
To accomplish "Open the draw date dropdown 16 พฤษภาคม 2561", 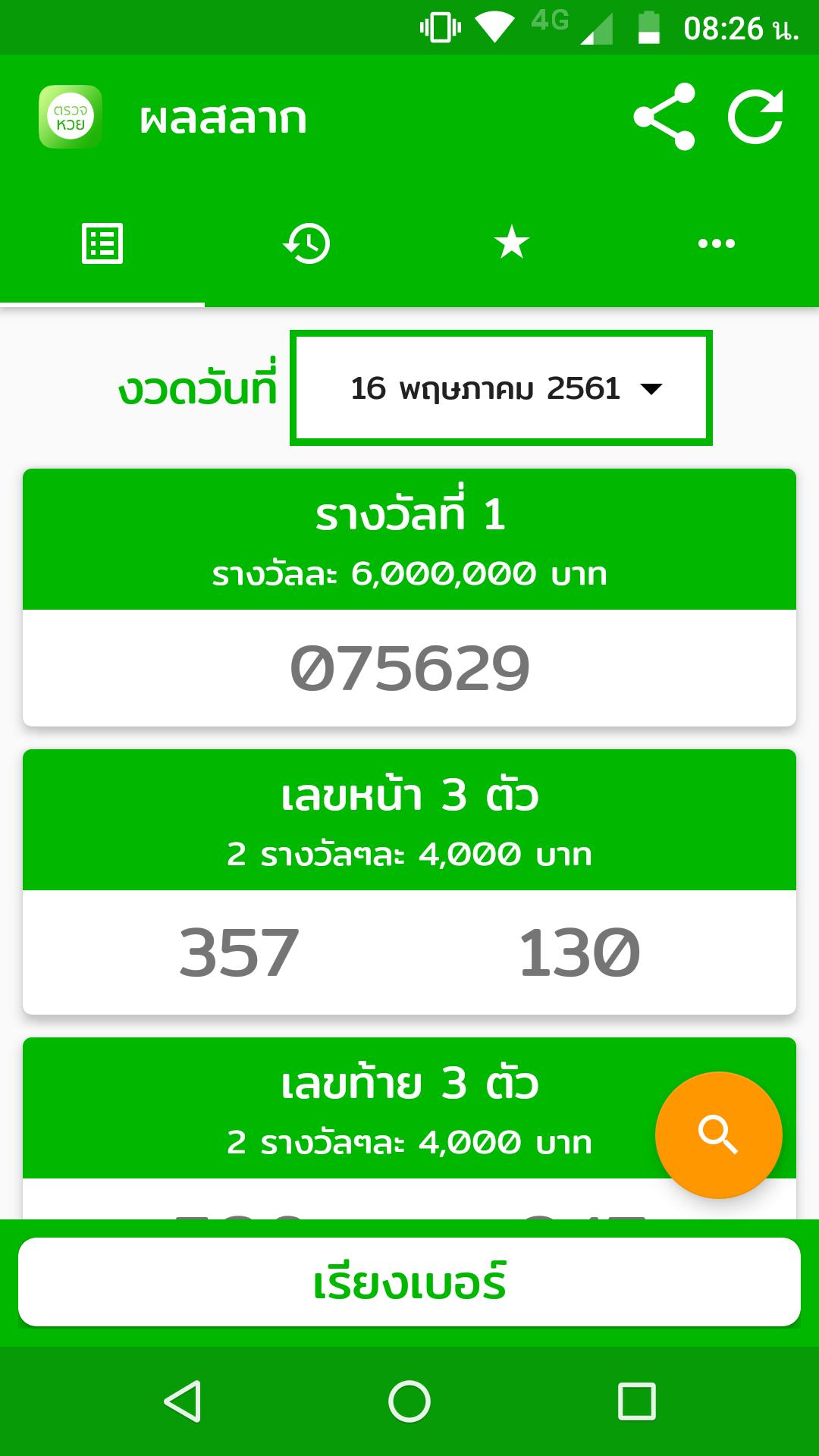I will (x=500, y=388).
